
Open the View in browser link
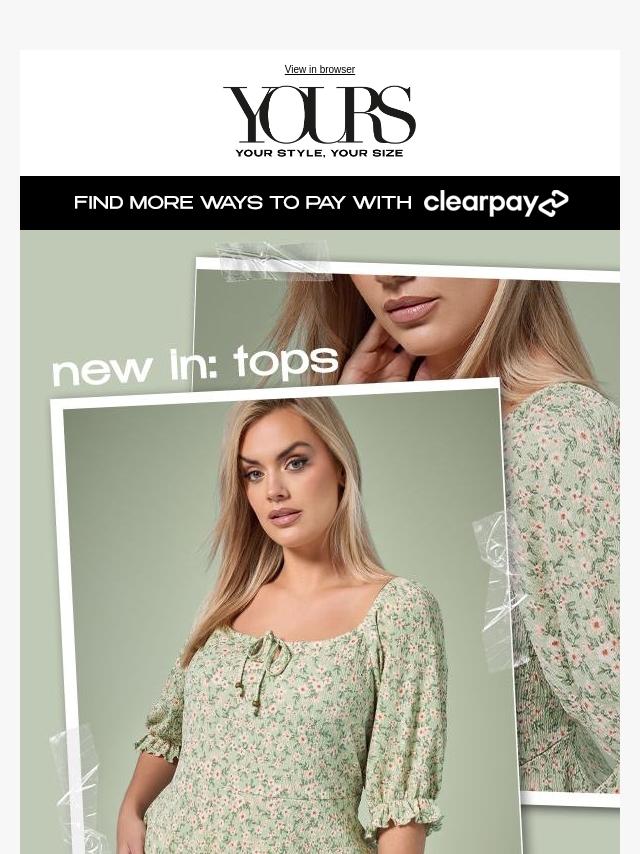click(319, 70)
